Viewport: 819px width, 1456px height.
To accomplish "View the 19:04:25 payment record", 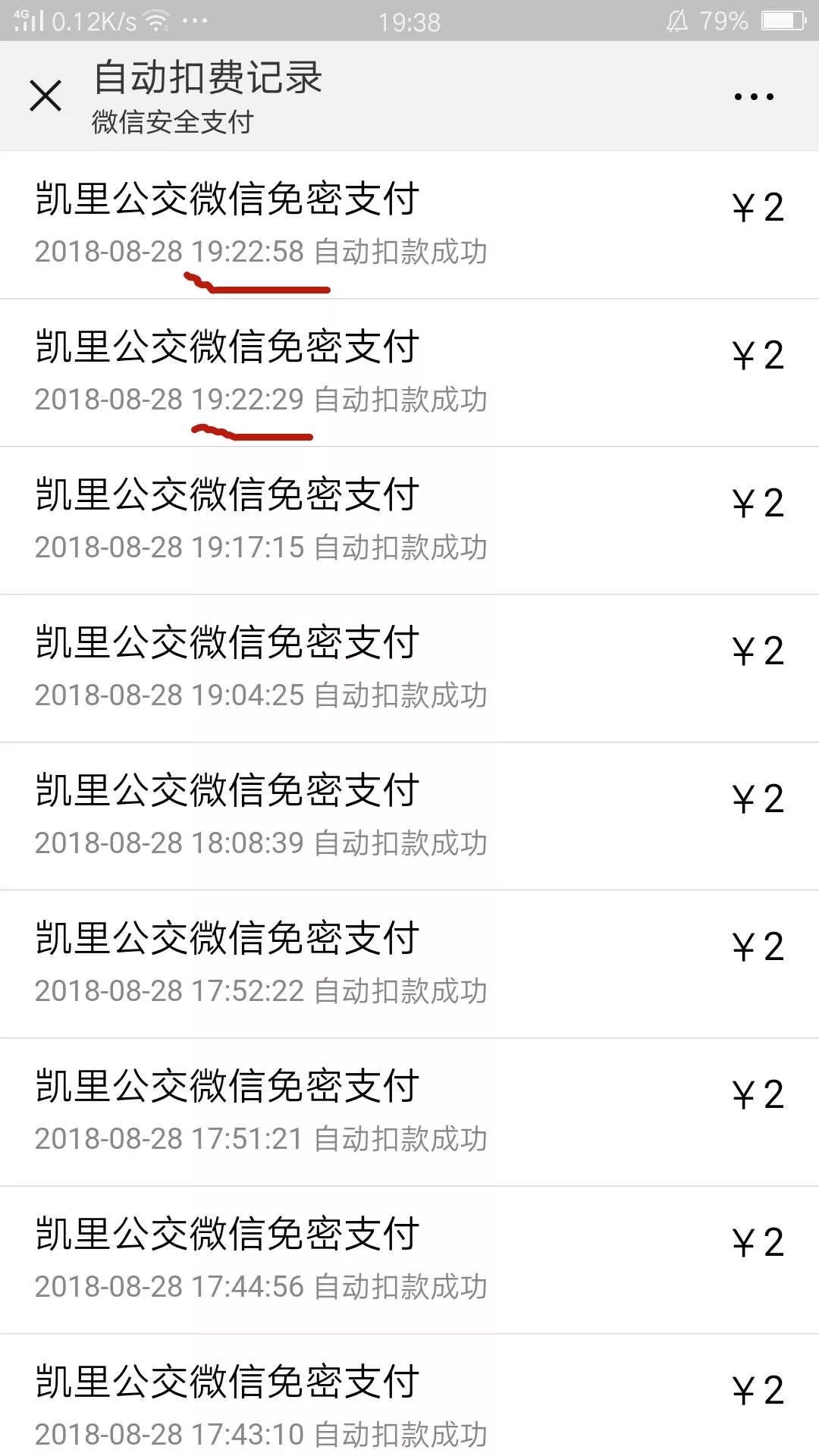I will 409,668.
